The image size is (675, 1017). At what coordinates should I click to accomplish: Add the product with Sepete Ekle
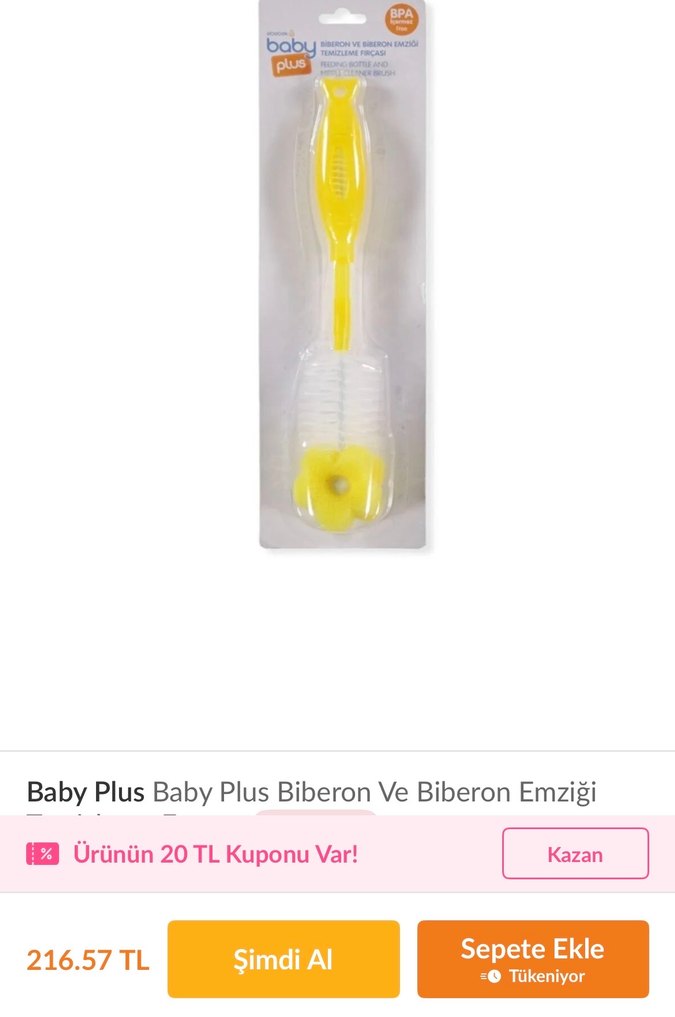click(x=532, y=959)
